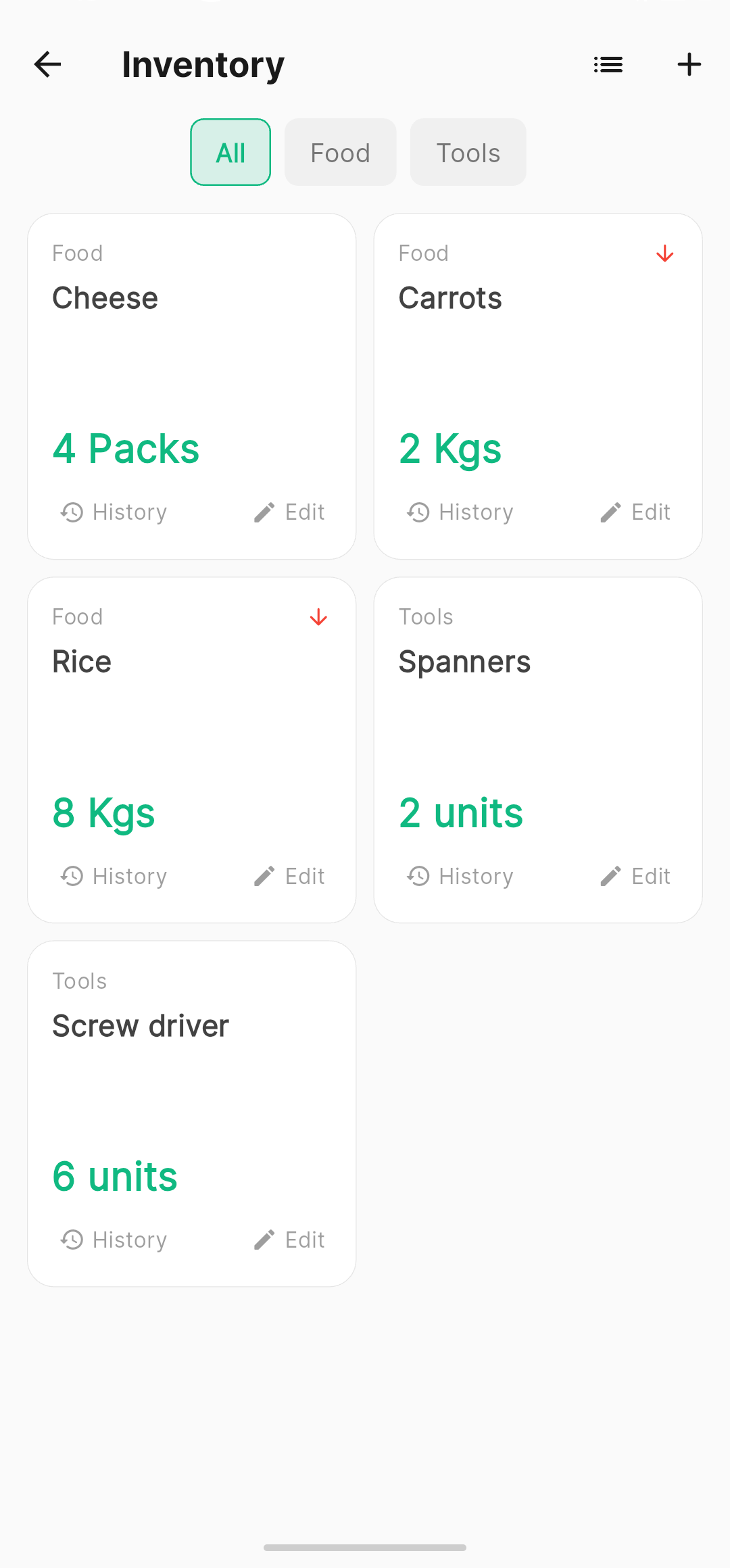Edit the Spanners item
Viewport: 730px width, 1568px height.
pos(635,875)
